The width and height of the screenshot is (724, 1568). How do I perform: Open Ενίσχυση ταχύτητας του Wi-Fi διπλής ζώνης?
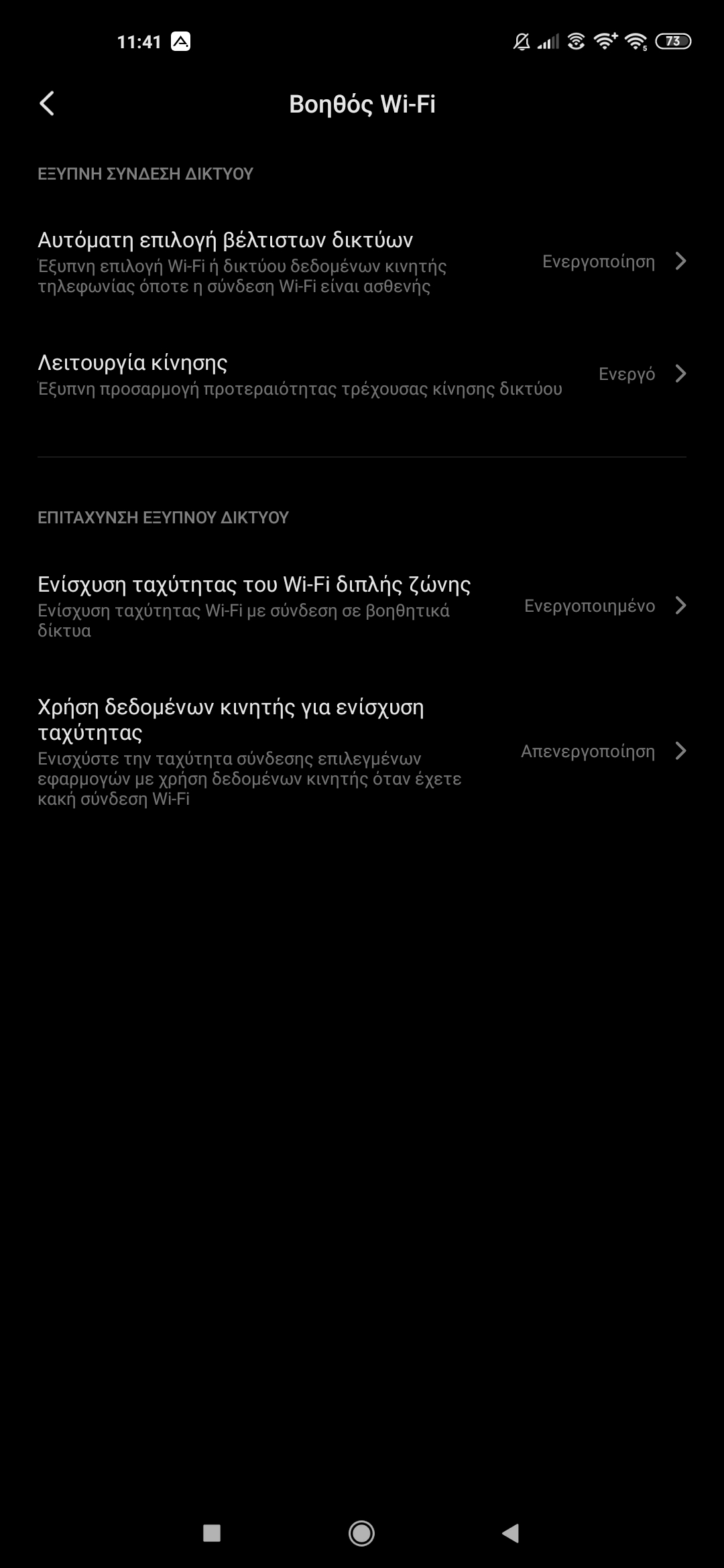pyautogui.click(x=362, y=606)
